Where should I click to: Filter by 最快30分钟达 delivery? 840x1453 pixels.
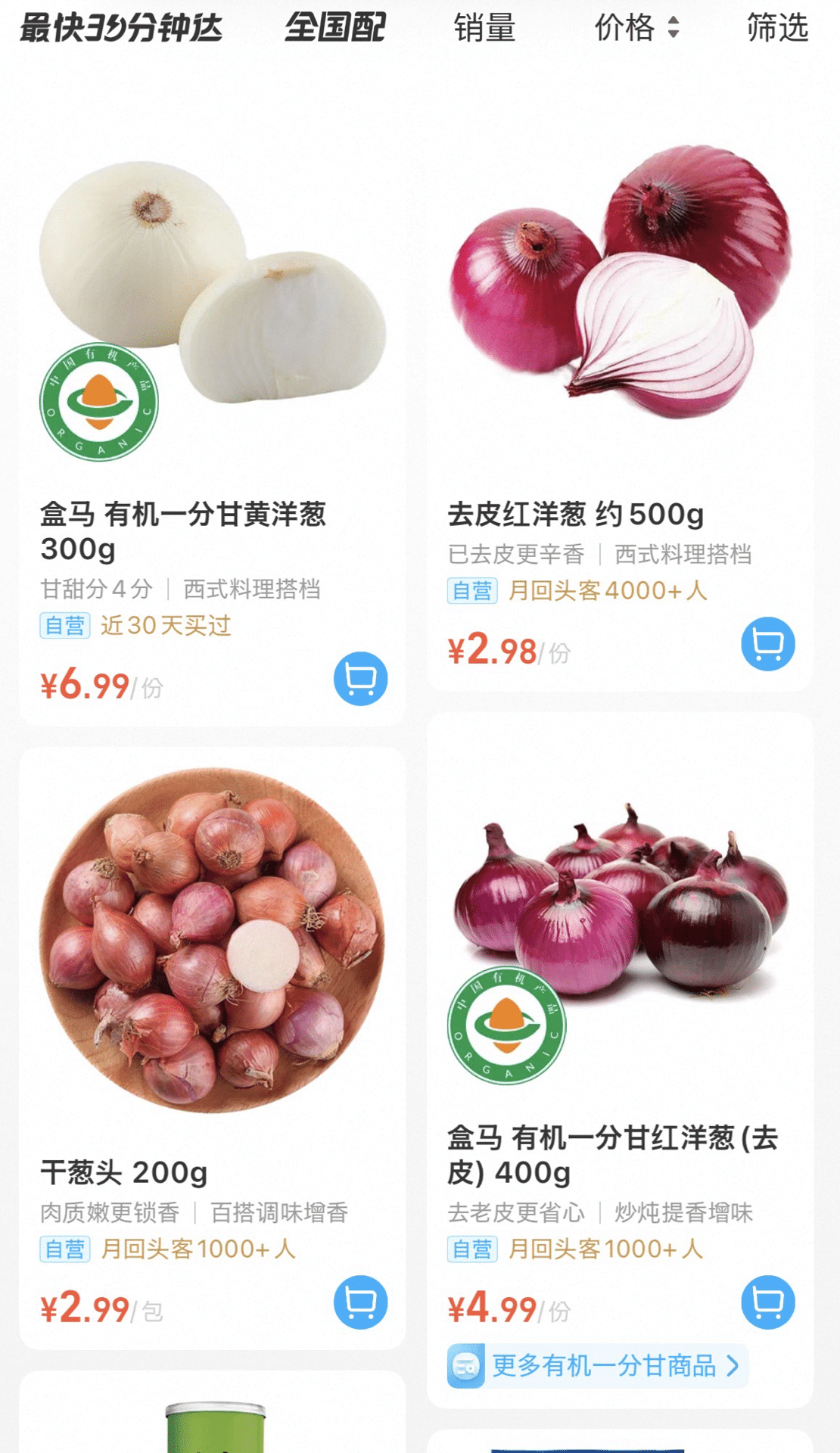click(x=121, y=29)
